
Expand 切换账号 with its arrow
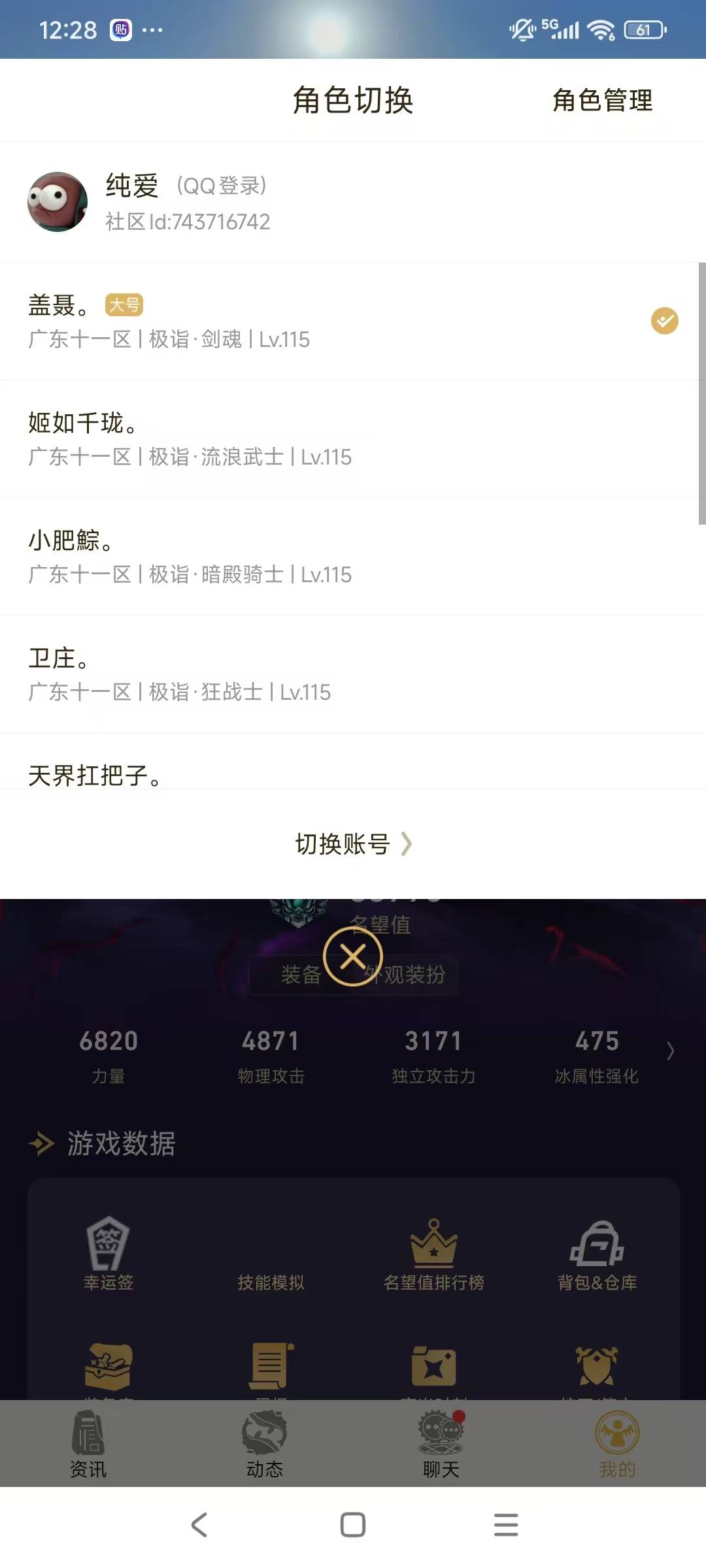(353, 844)
